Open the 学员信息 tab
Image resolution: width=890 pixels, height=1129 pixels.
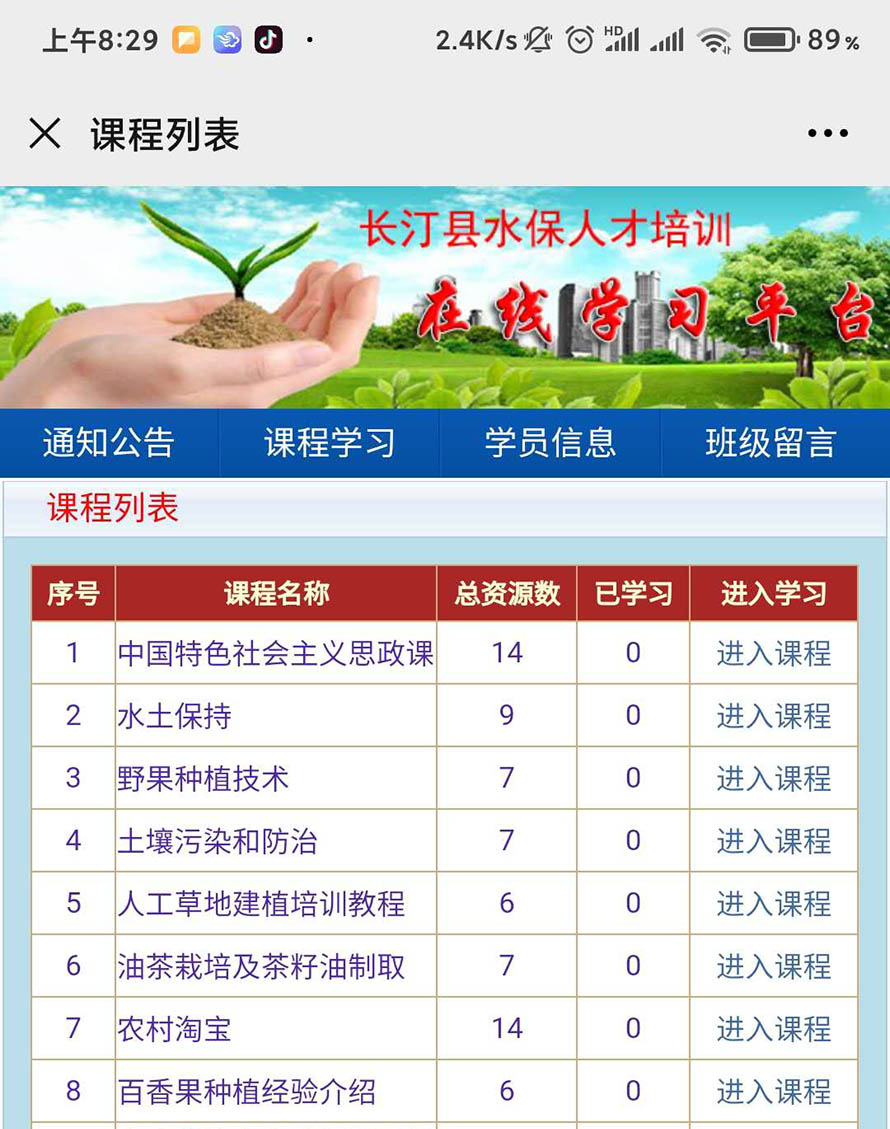550,443
